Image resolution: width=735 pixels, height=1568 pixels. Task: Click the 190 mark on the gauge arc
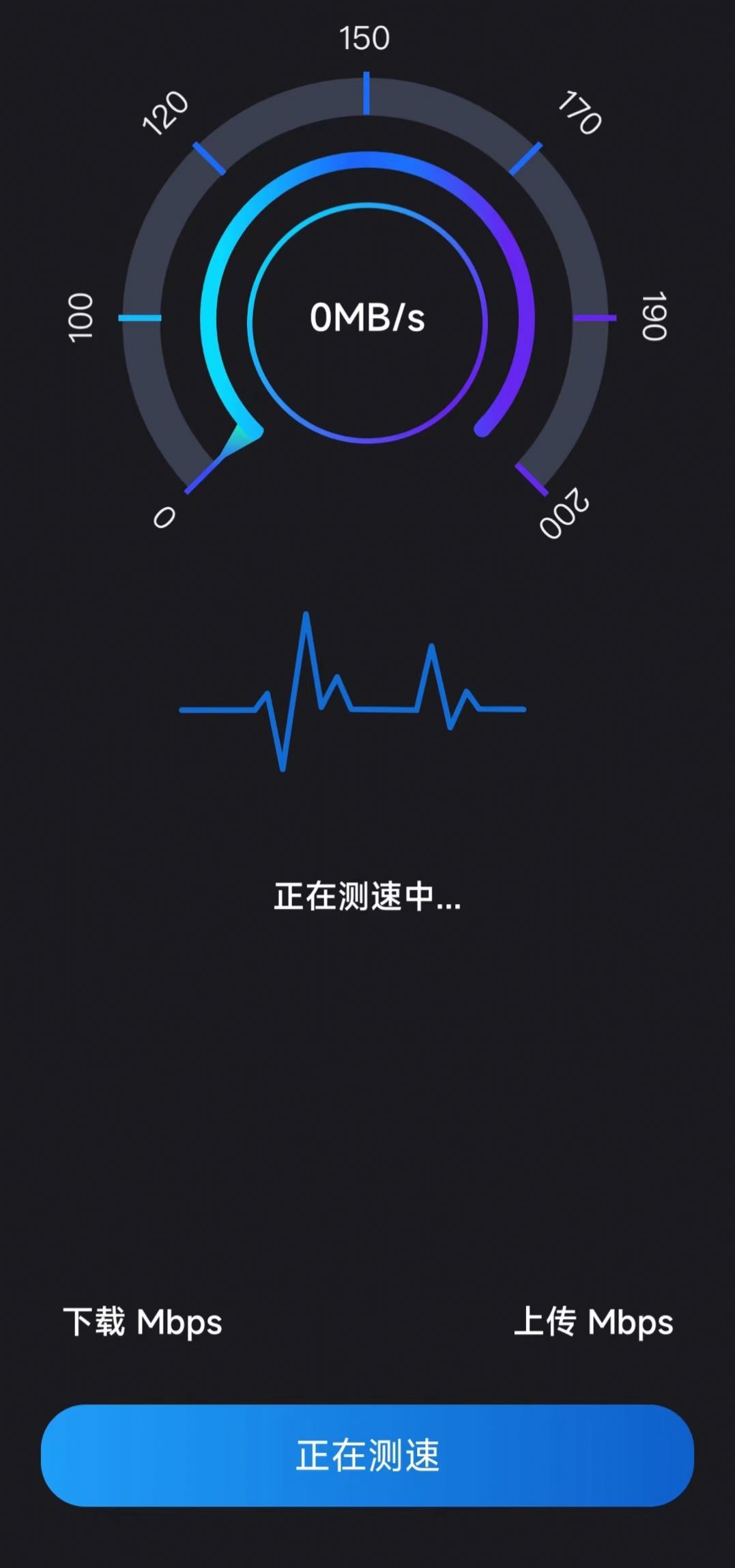653,316
